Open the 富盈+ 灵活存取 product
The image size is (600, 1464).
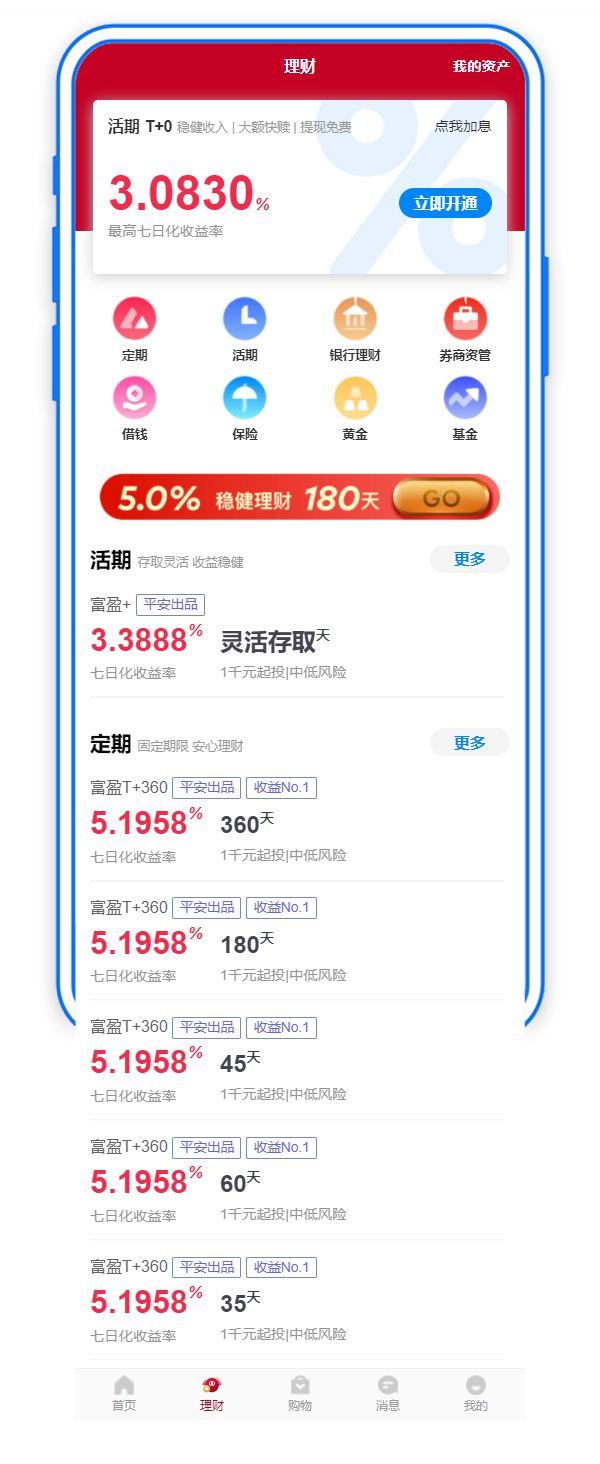pos(270,641)
